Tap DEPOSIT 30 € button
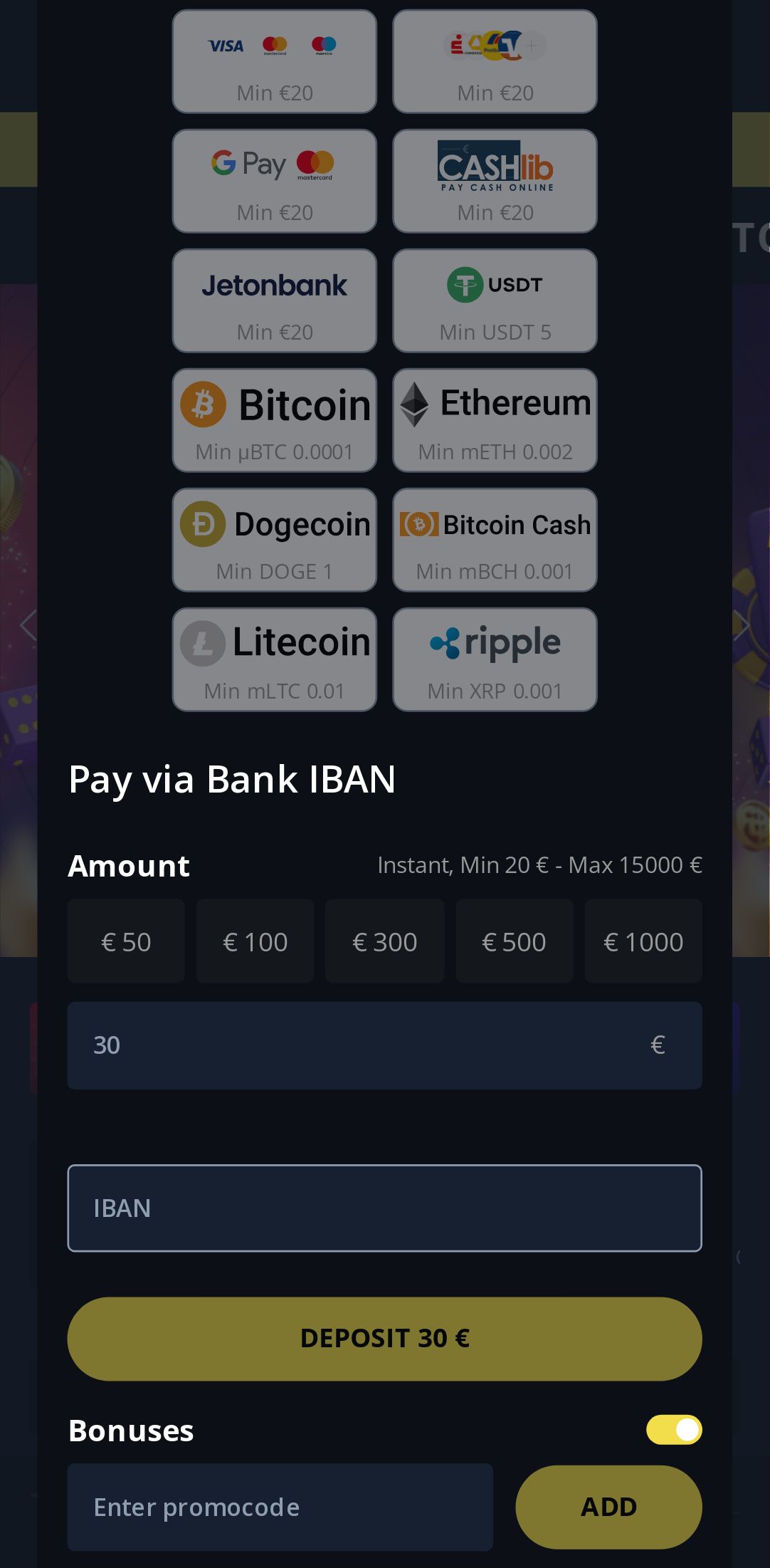This screenshot has height=1568, width=770. click(384, 1339)
